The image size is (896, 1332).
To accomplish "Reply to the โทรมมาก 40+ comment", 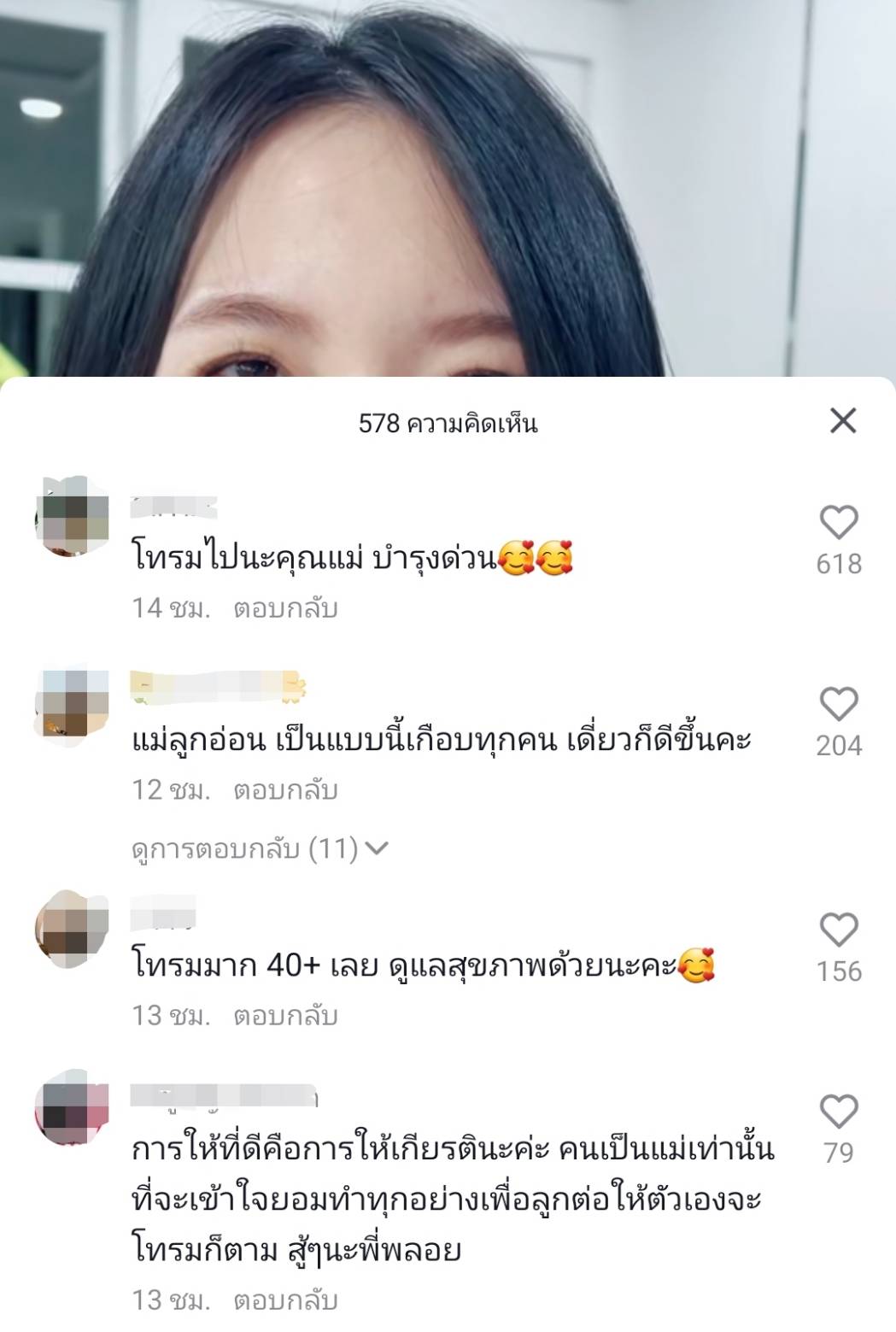I will tap(285, 1016).
